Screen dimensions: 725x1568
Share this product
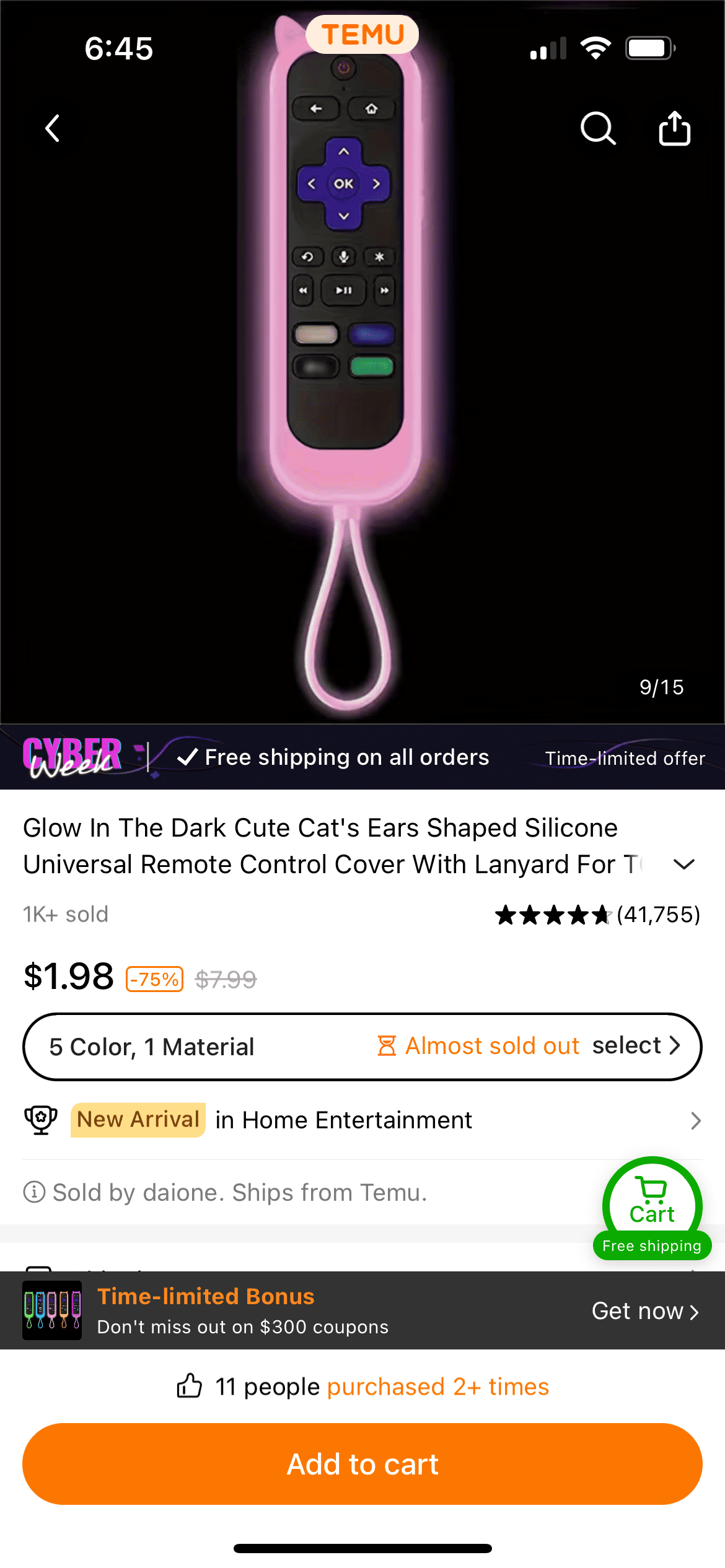[674, 128]
